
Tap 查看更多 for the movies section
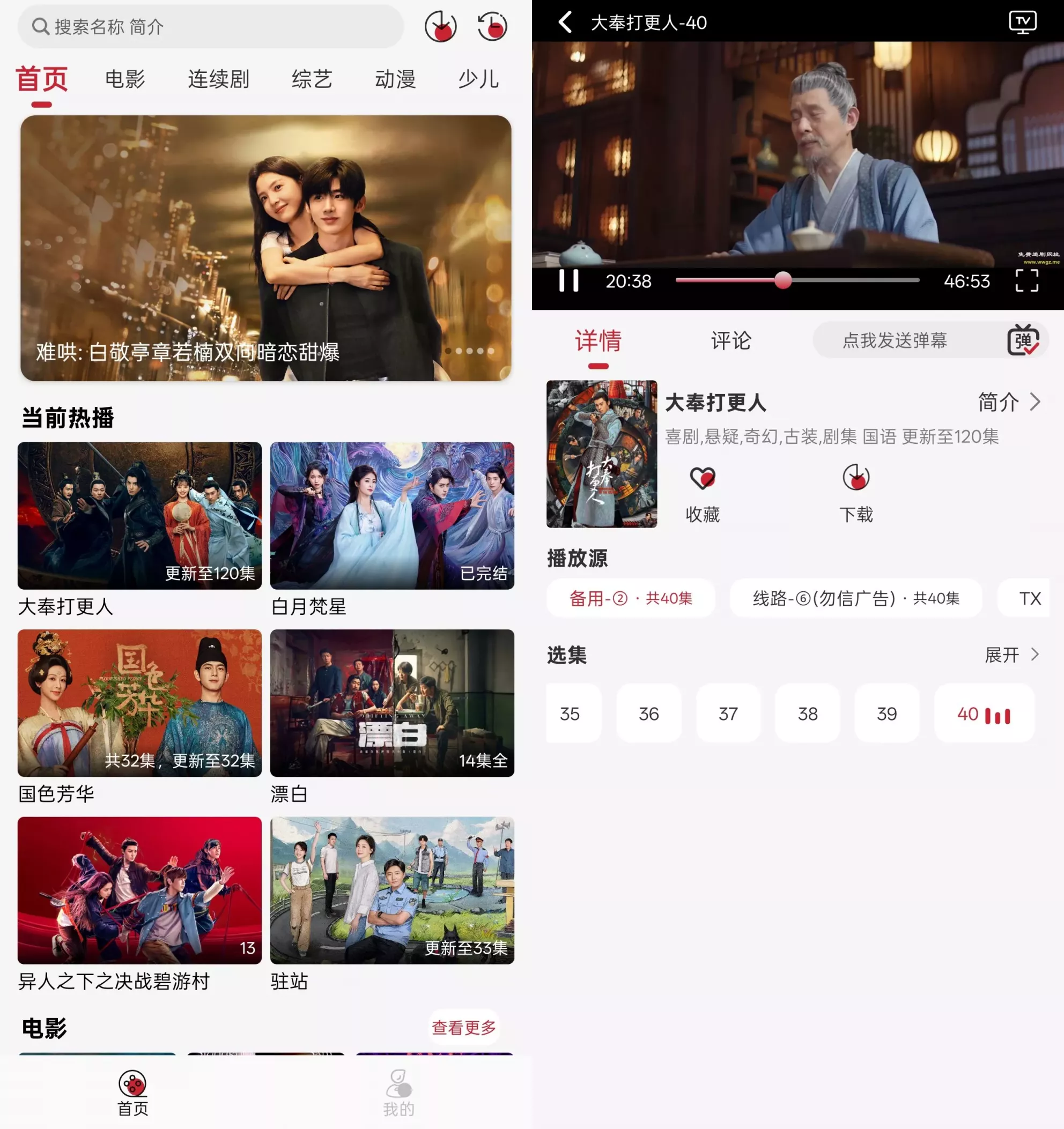click(x=463, y=1027)
